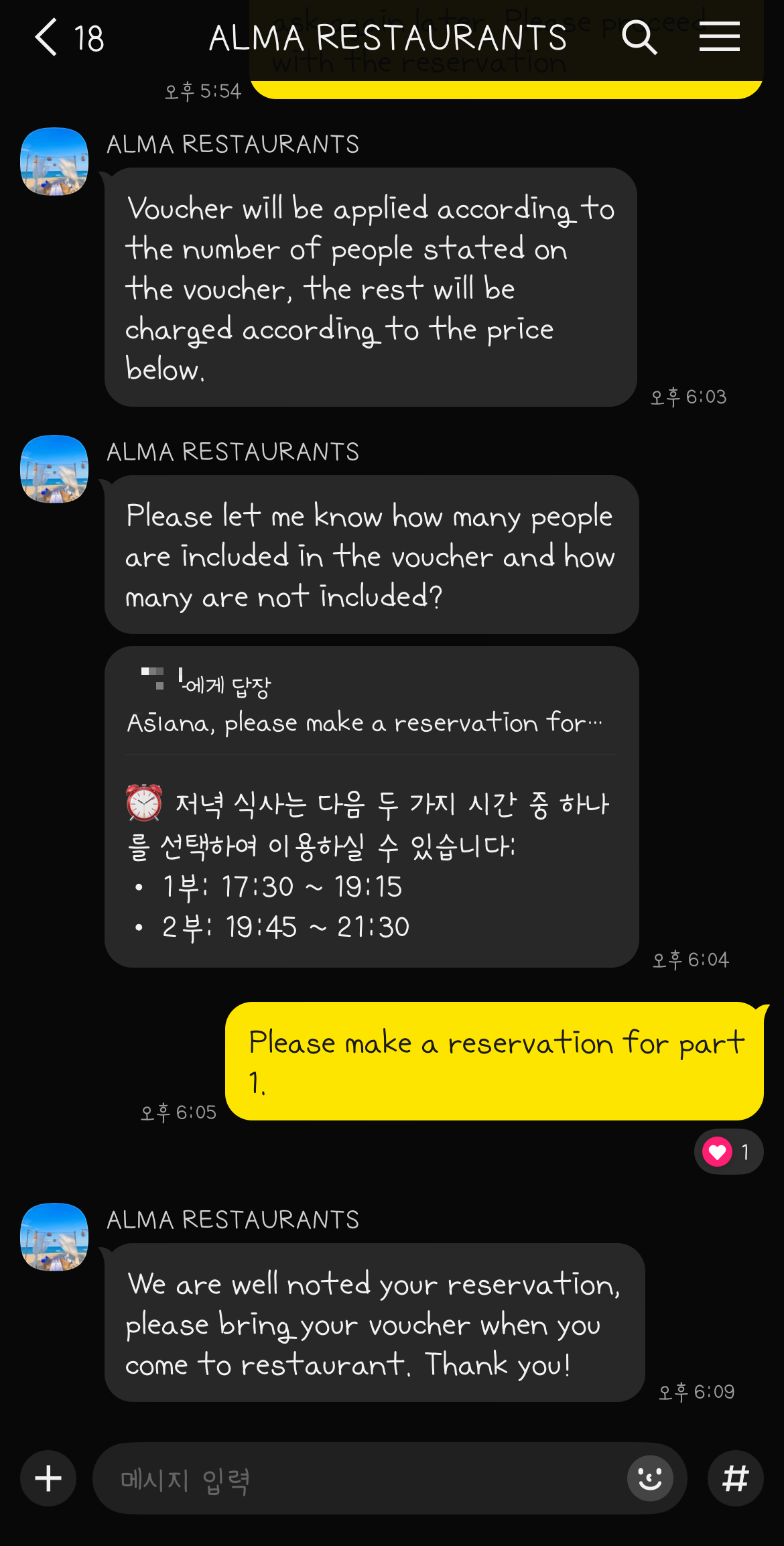Open the hamburger menu for chat options

tap(720, 38)
